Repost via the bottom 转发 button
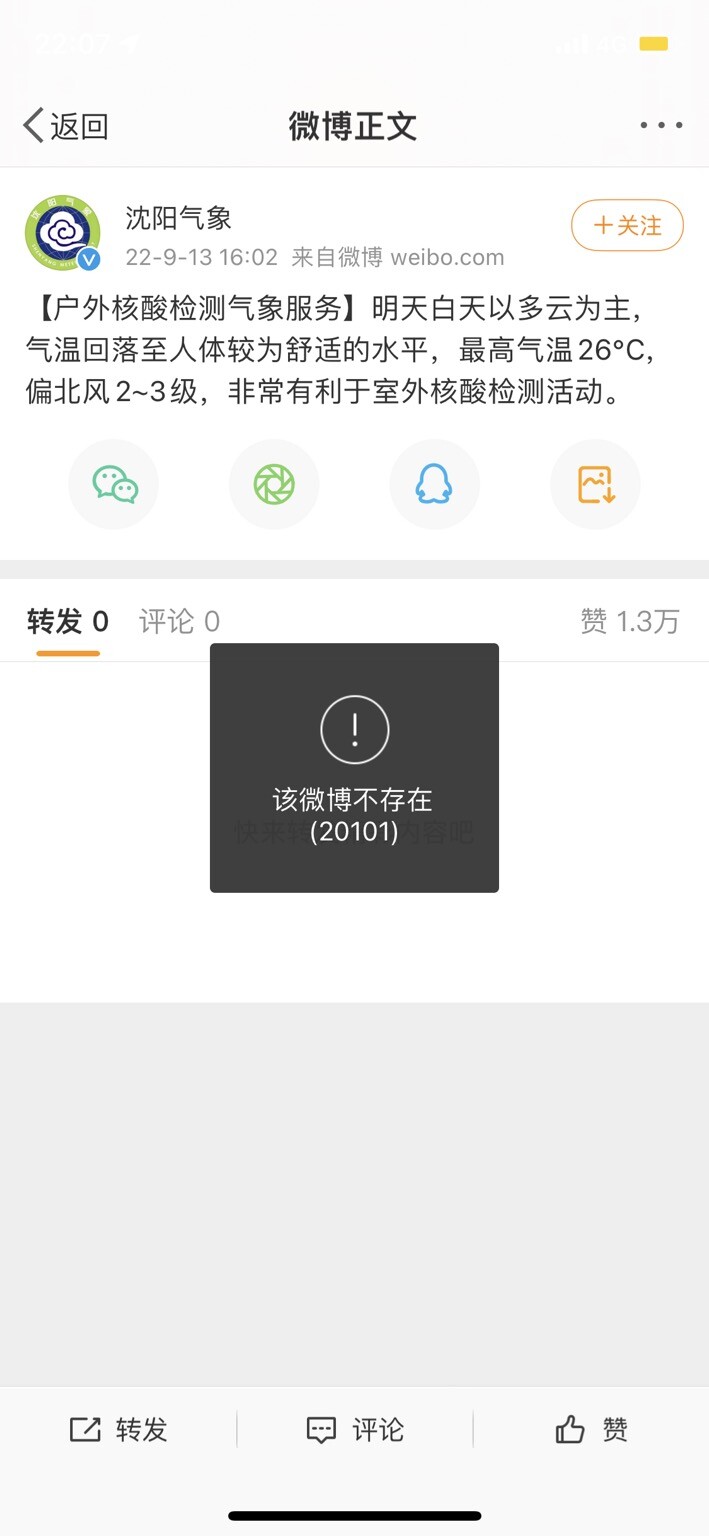Viewport: 709px width, 1536px height. 118,1430
